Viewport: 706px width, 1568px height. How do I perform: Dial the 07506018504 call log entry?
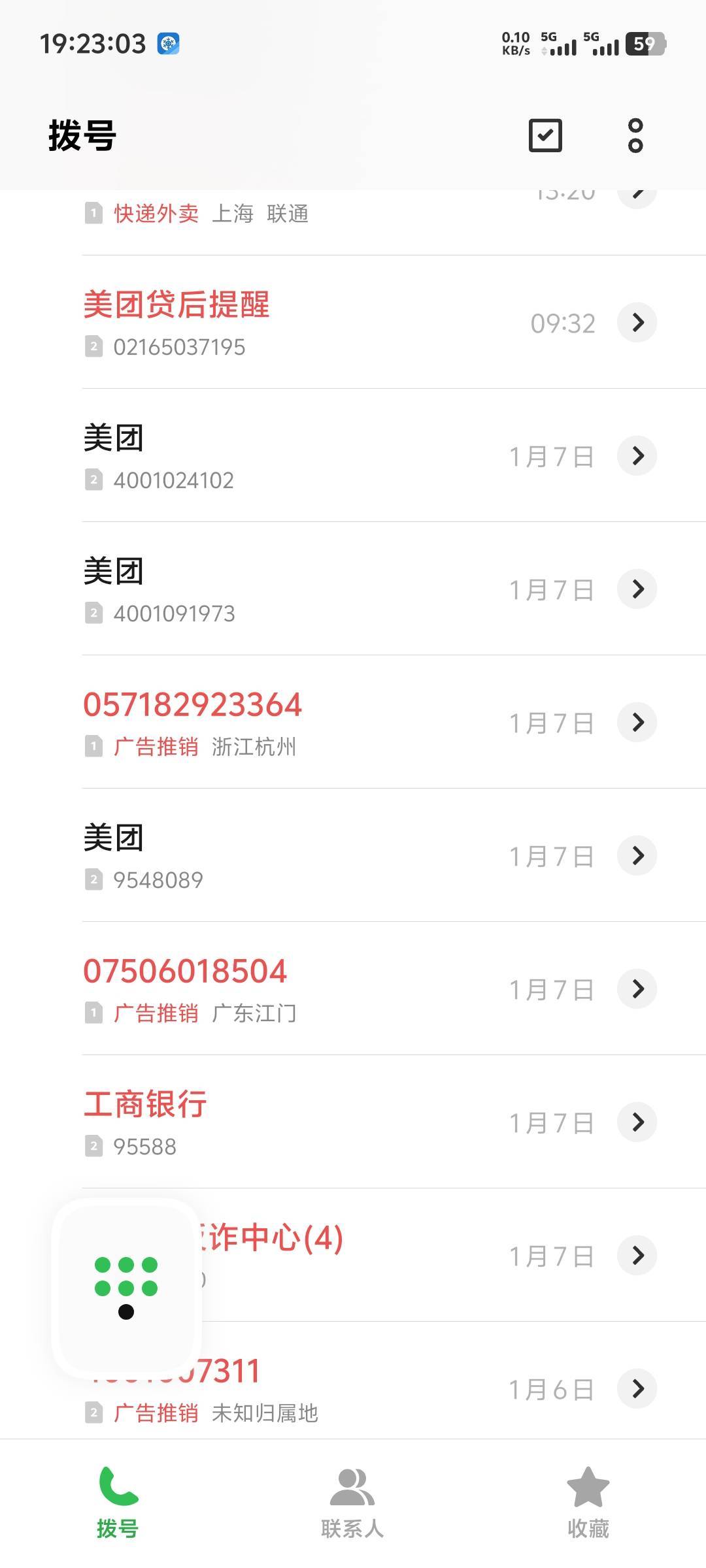(261, 989)
